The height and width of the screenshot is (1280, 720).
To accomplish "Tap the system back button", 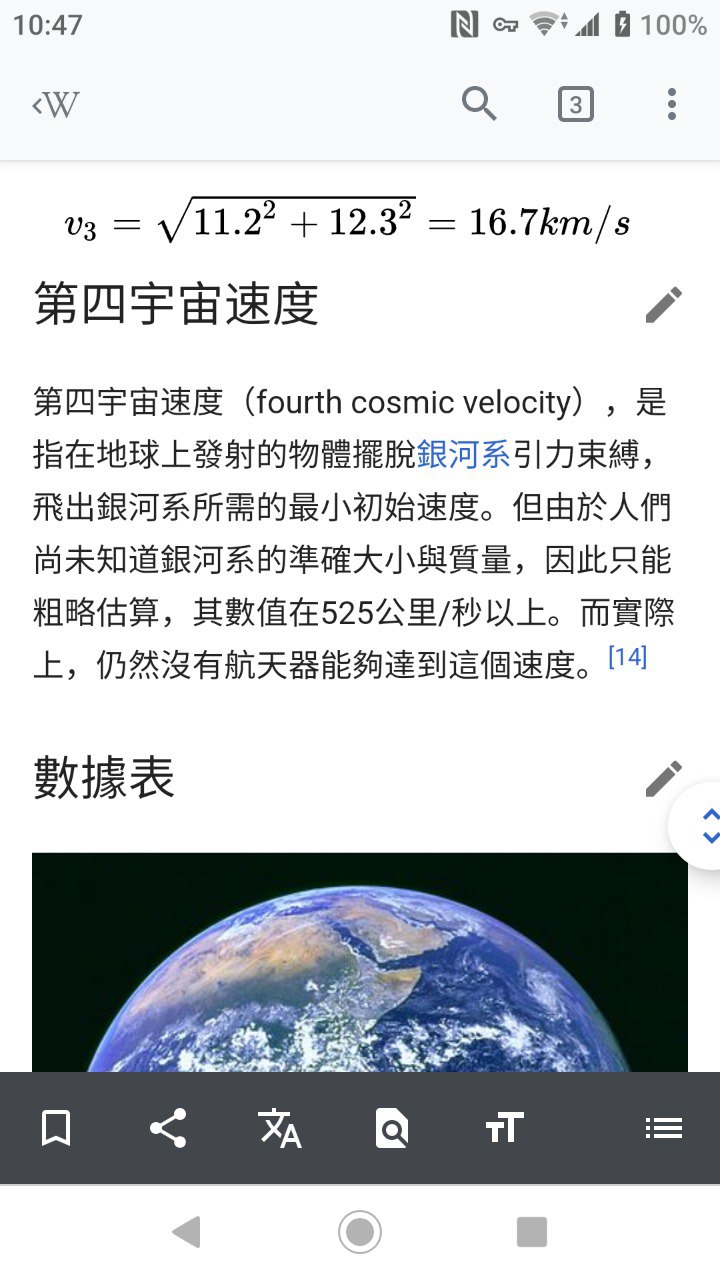I will coord(186,1232).
